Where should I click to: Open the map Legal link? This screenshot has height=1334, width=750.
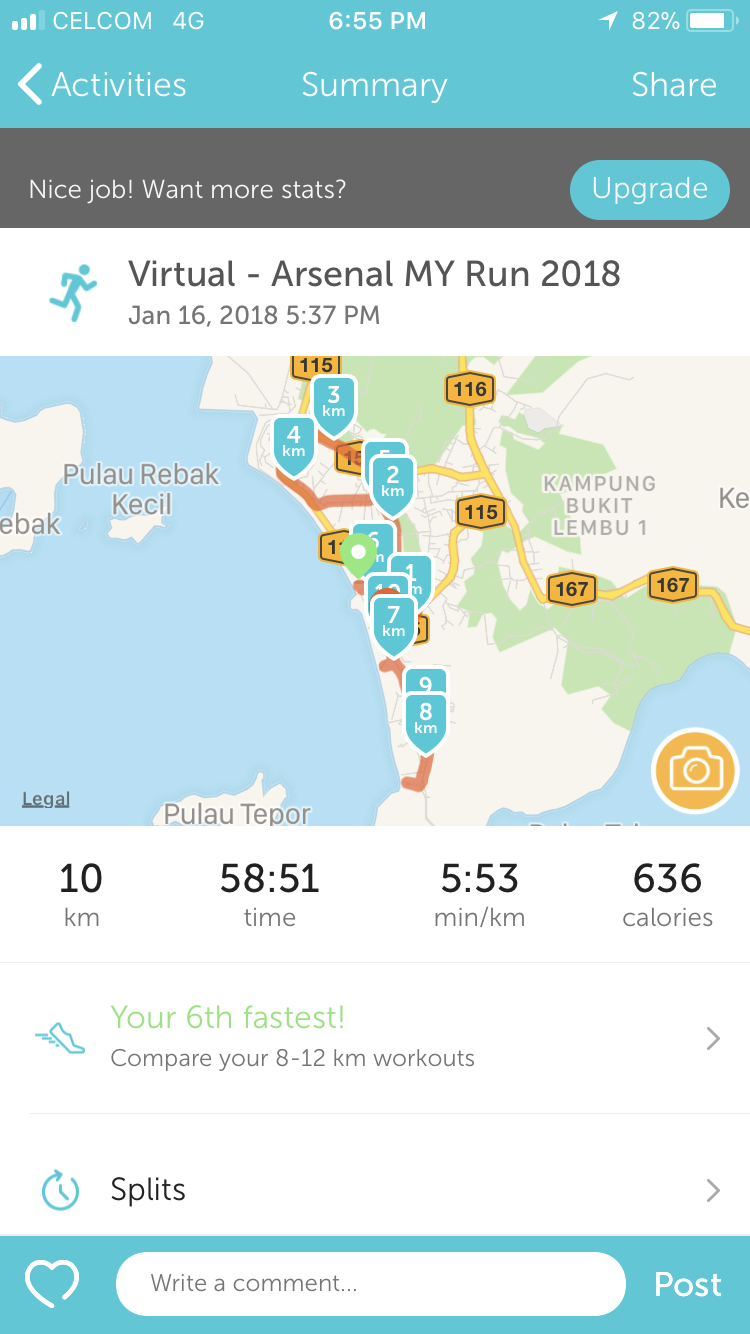tap(46, 799)
